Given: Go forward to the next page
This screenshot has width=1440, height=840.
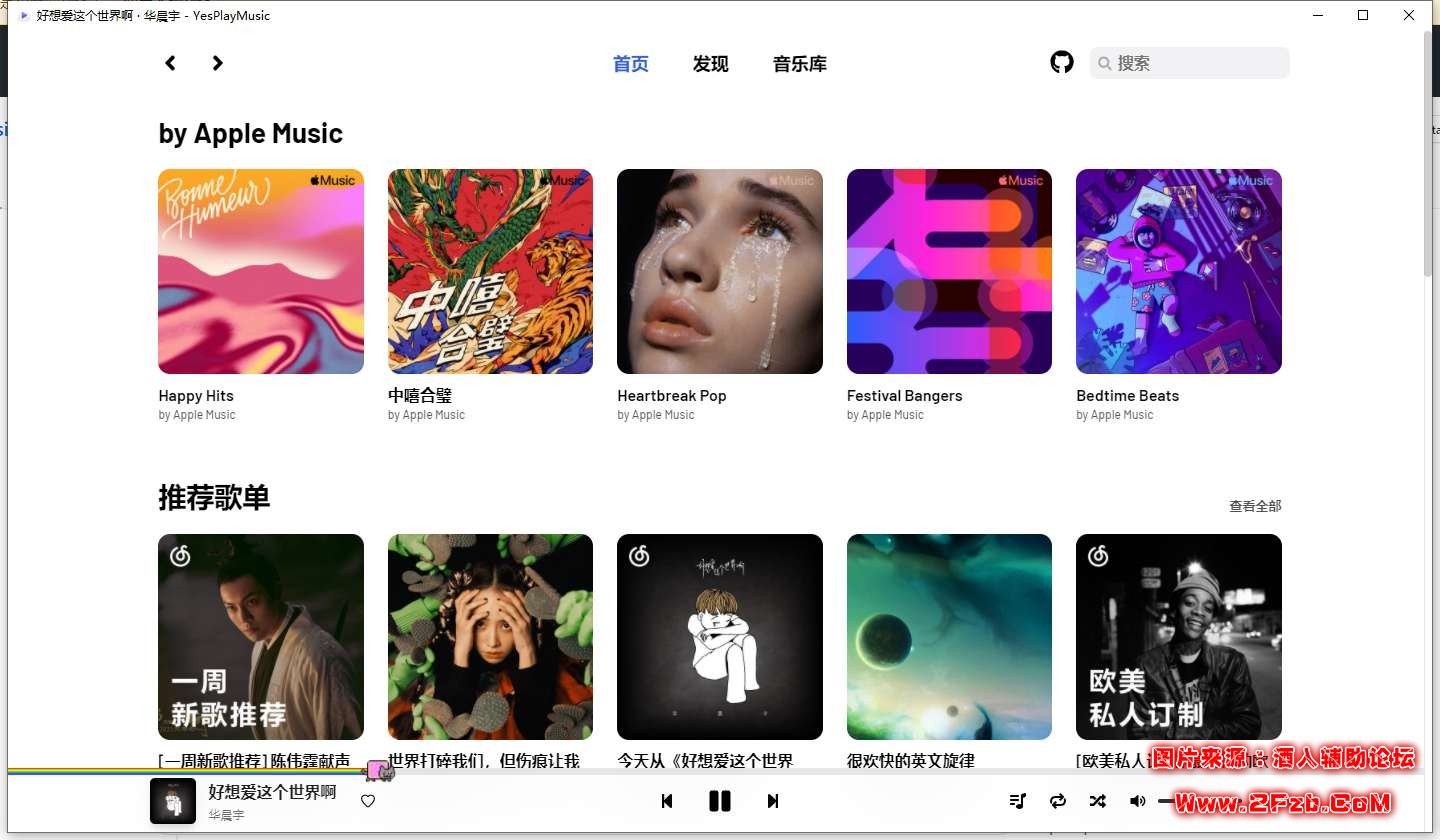Looking at the screenshot, I should coord(217,63).
